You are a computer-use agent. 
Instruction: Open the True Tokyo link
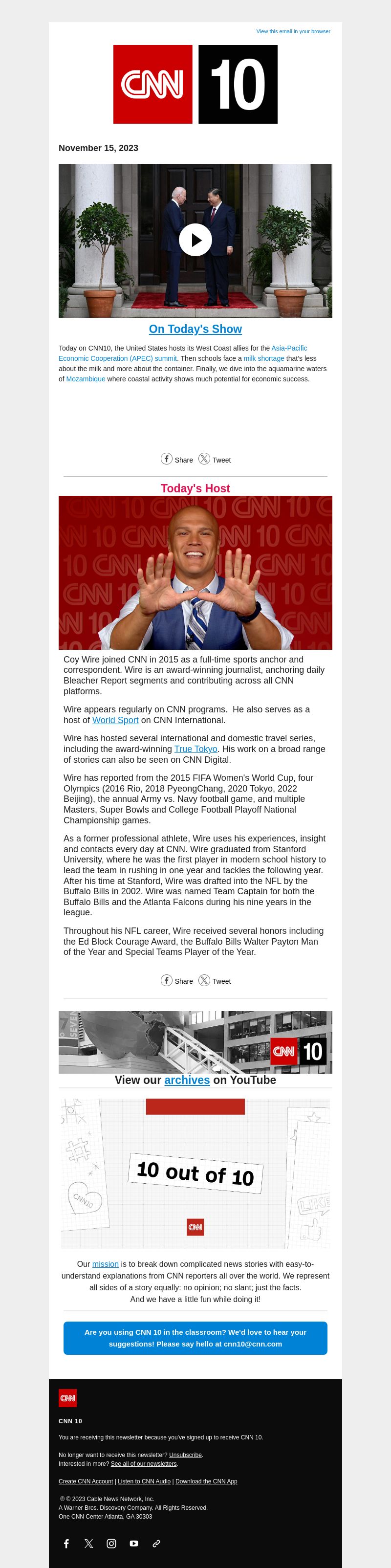196,750
